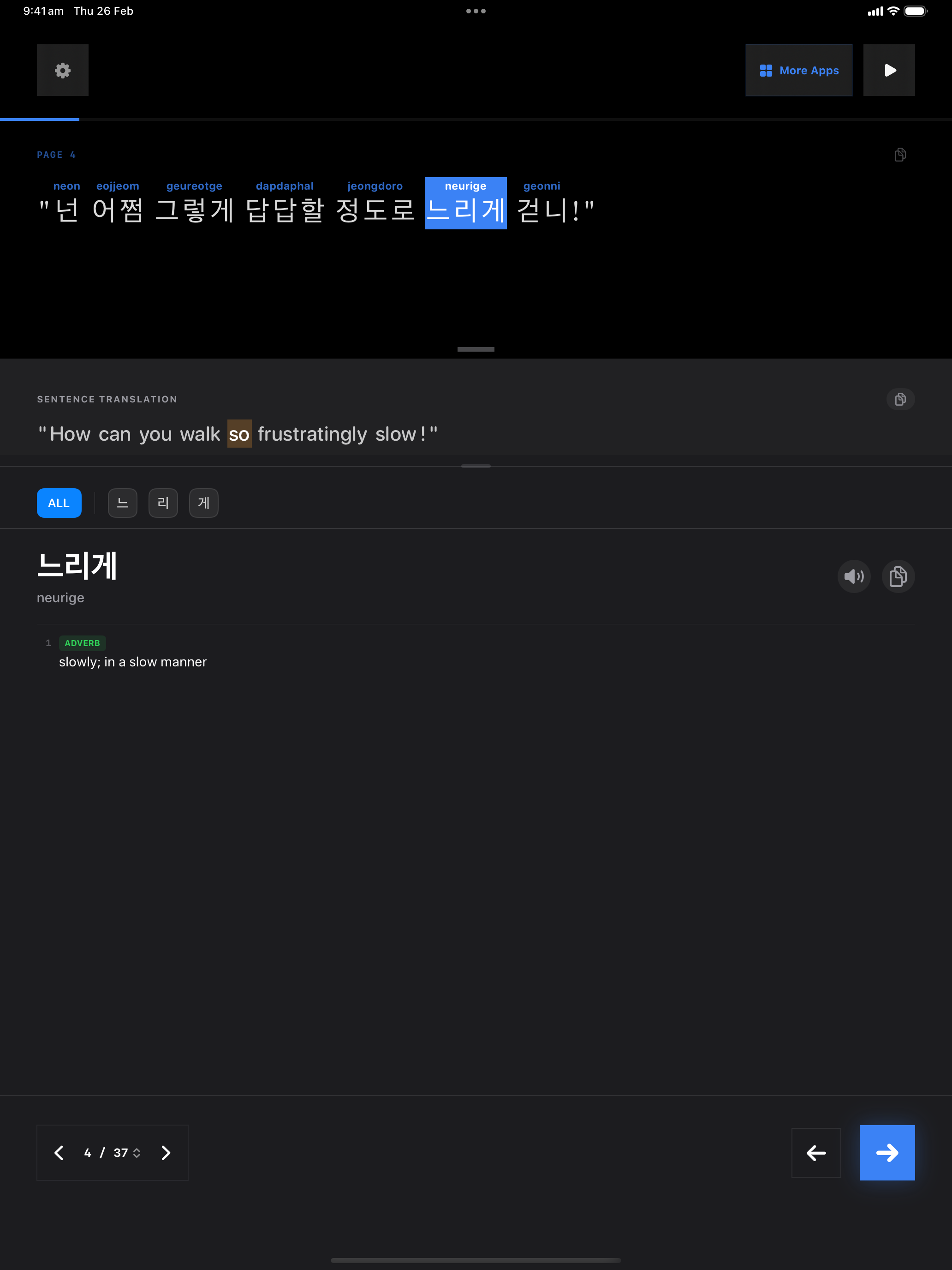Select the word 걷니

point(542,210)
